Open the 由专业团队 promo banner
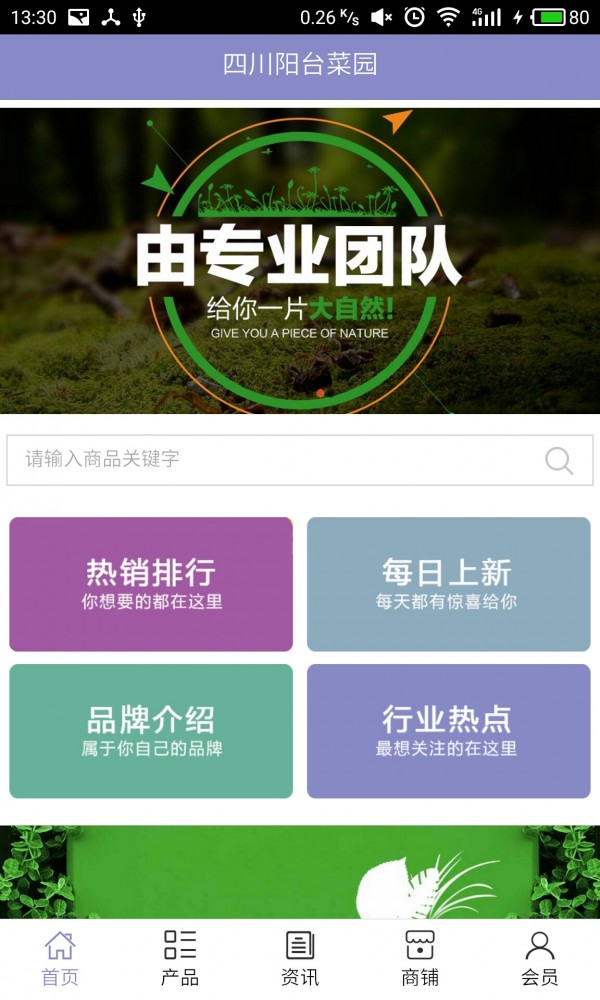 [x=300, y=260]
